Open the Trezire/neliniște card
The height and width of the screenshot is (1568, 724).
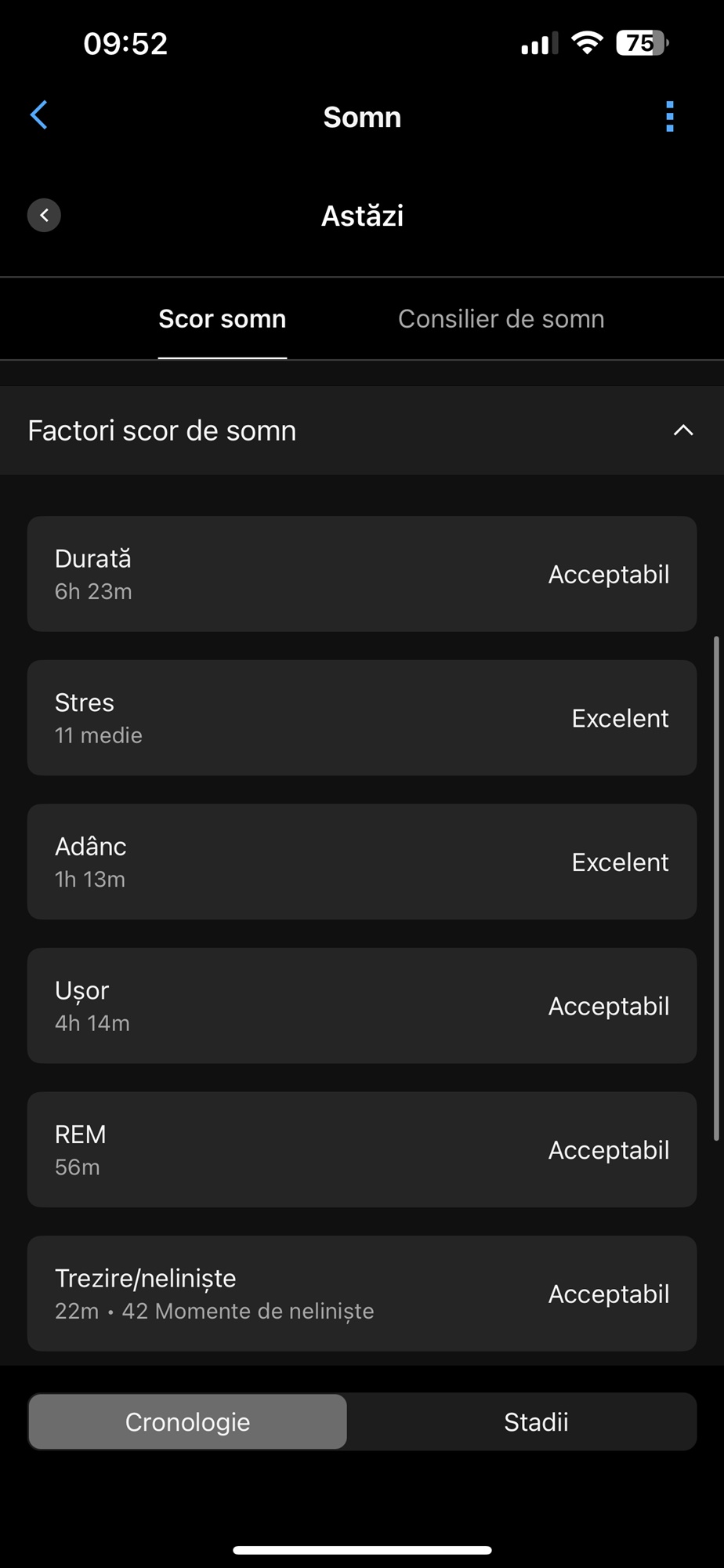pyautogui.click(x=362, y=1294)
